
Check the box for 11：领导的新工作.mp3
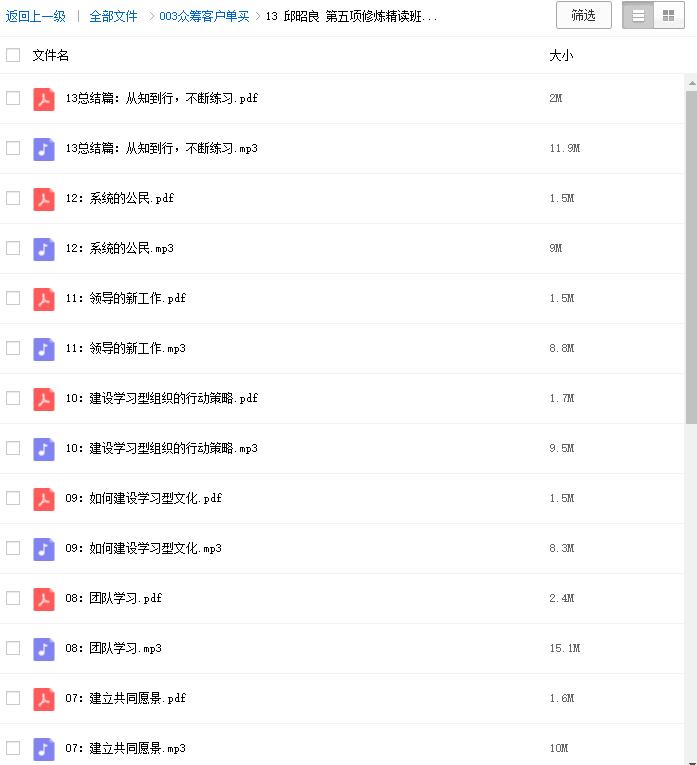[13, 348]
